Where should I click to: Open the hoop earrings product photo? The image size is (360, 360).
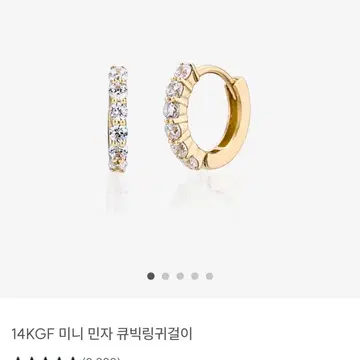[x=180, y=149]
